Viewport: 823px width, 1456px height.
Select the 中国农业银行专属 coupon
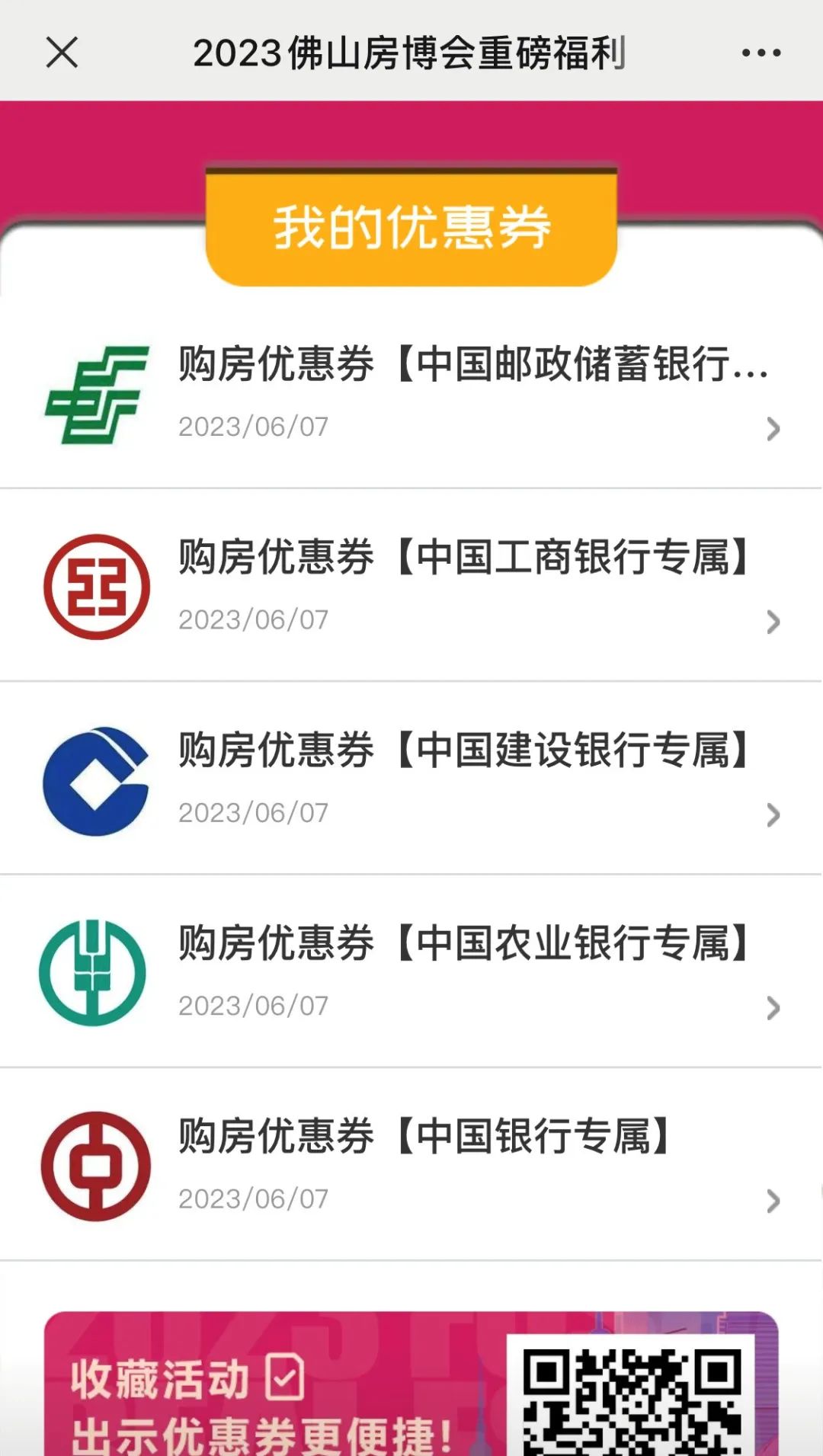(x=411, y=971)
